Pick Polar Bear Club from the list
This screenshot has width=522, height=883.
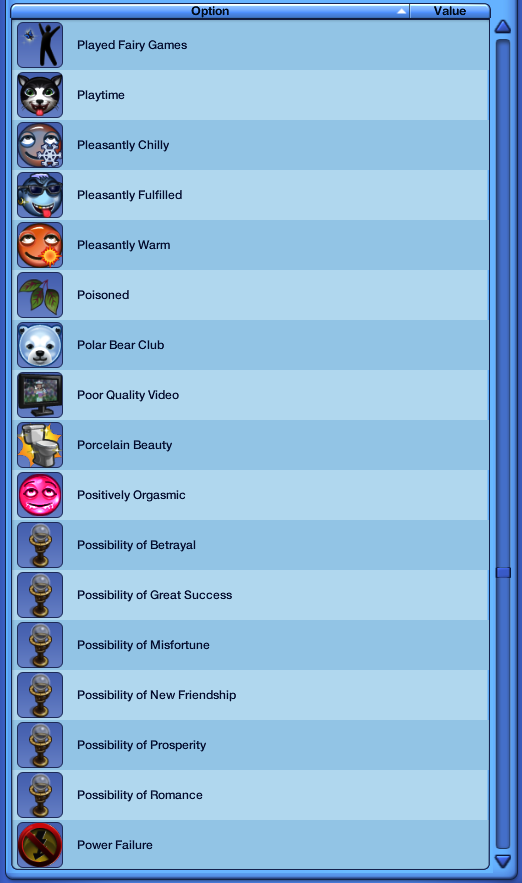coord(250,345)
